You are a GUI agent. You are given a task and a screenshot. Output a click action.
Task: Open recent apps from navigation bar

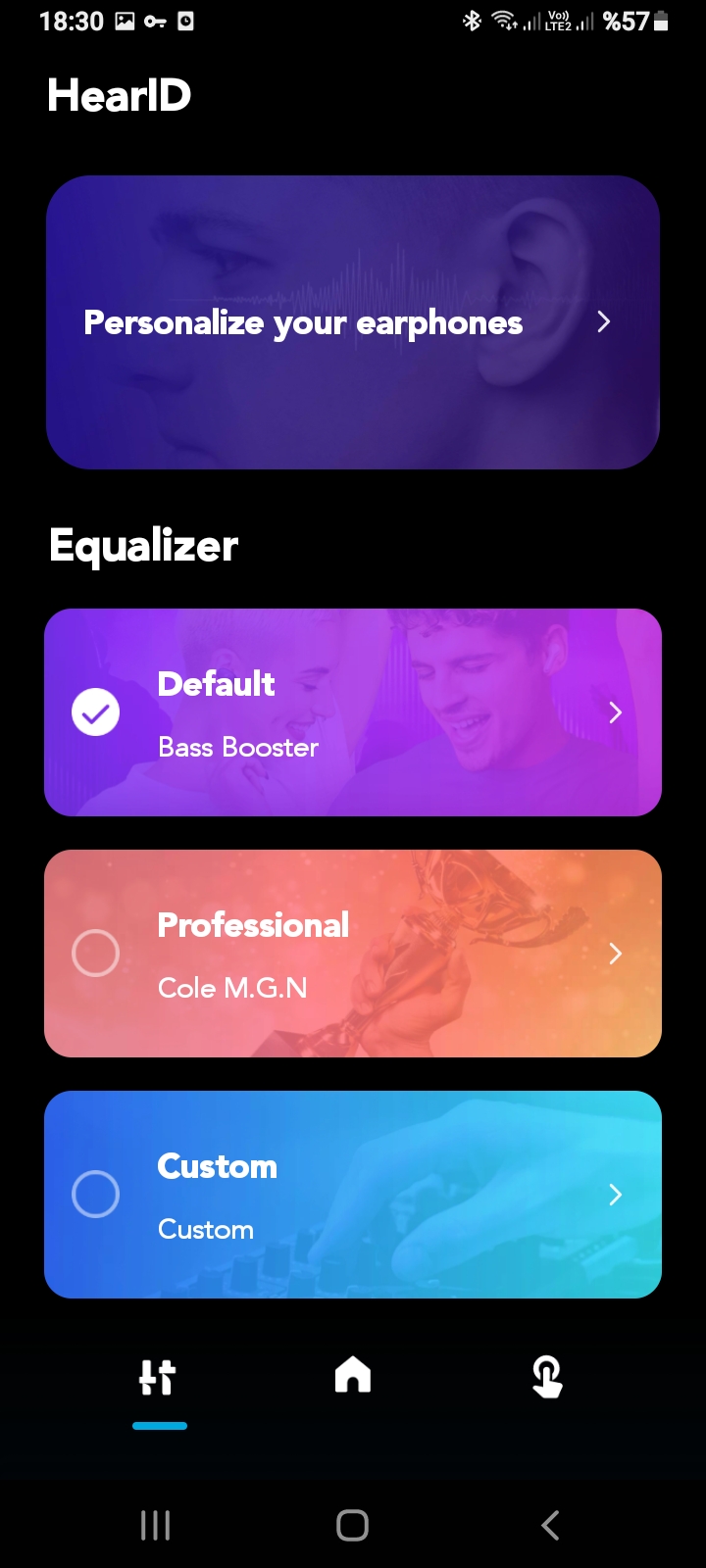coord(156,1525)
